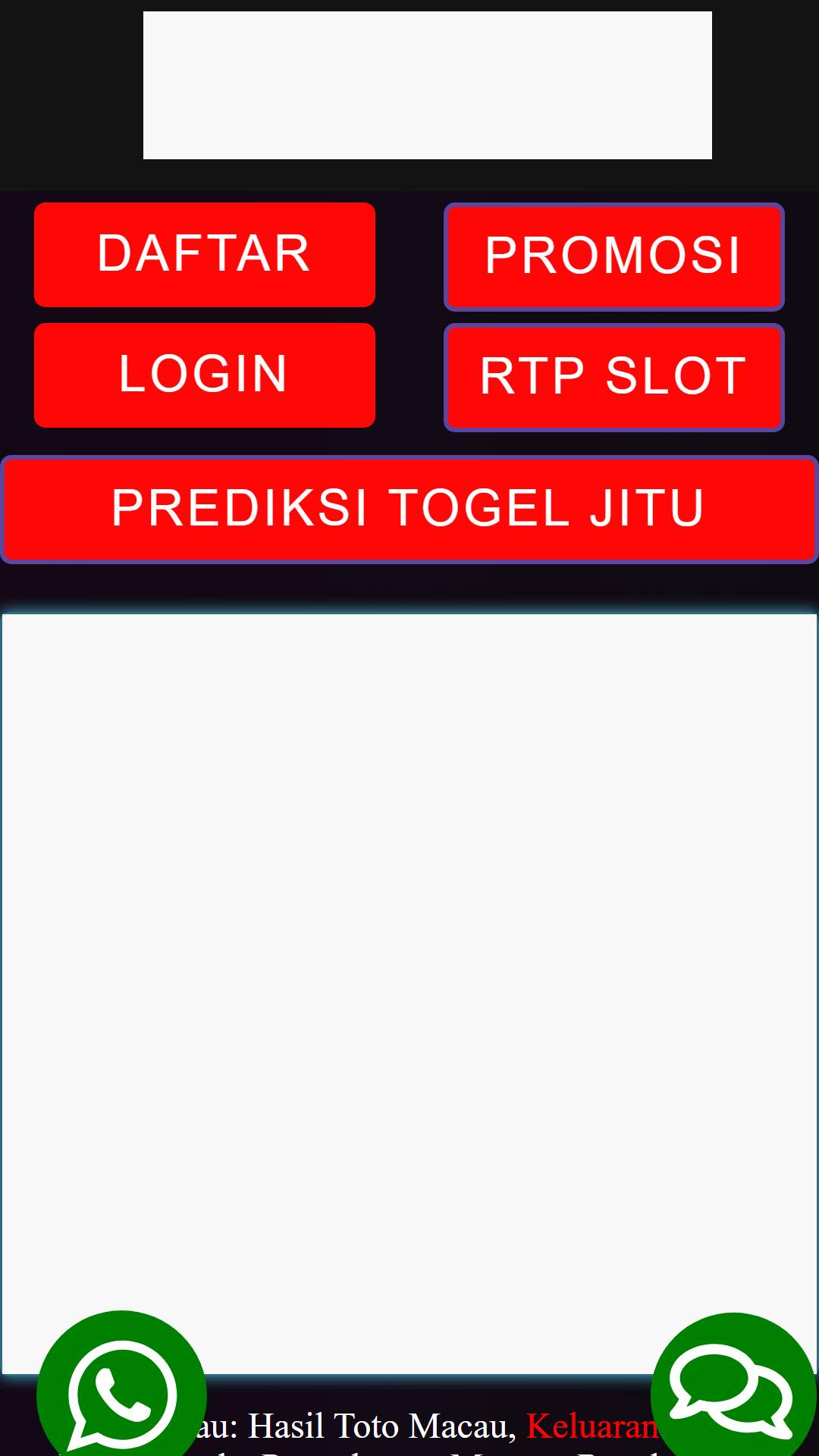Viewport: 819px width, 1456px height.
Task: Follow the red Keluaran link
Action: pos(592,1426)
